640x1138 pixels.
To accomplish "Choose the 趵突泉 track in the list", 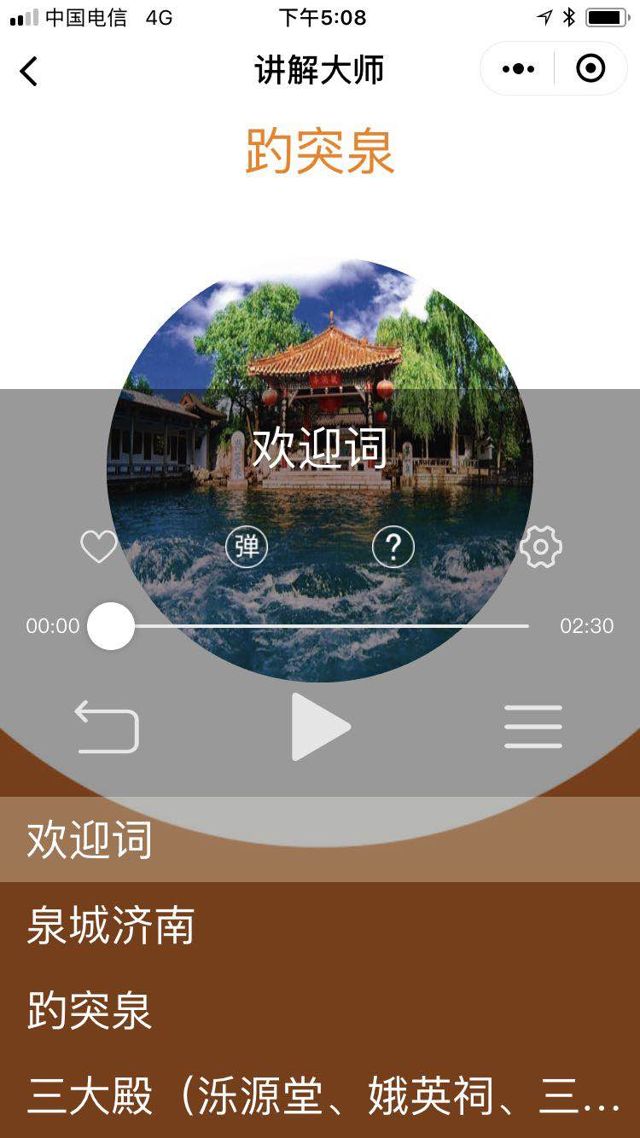I will tap(90, 1011).
